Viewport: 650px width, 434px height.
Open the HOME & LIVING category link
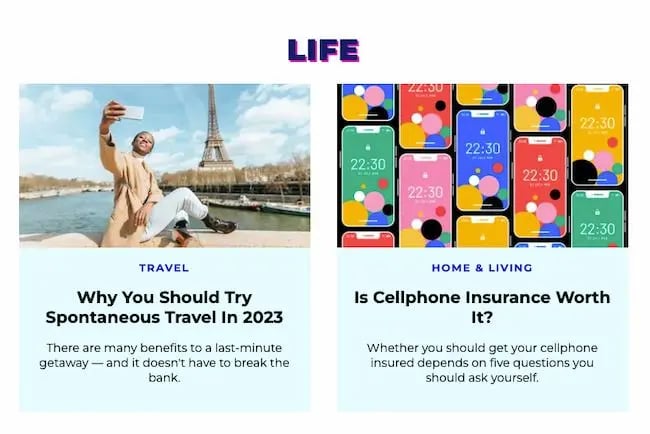click(x=482, y=268)
